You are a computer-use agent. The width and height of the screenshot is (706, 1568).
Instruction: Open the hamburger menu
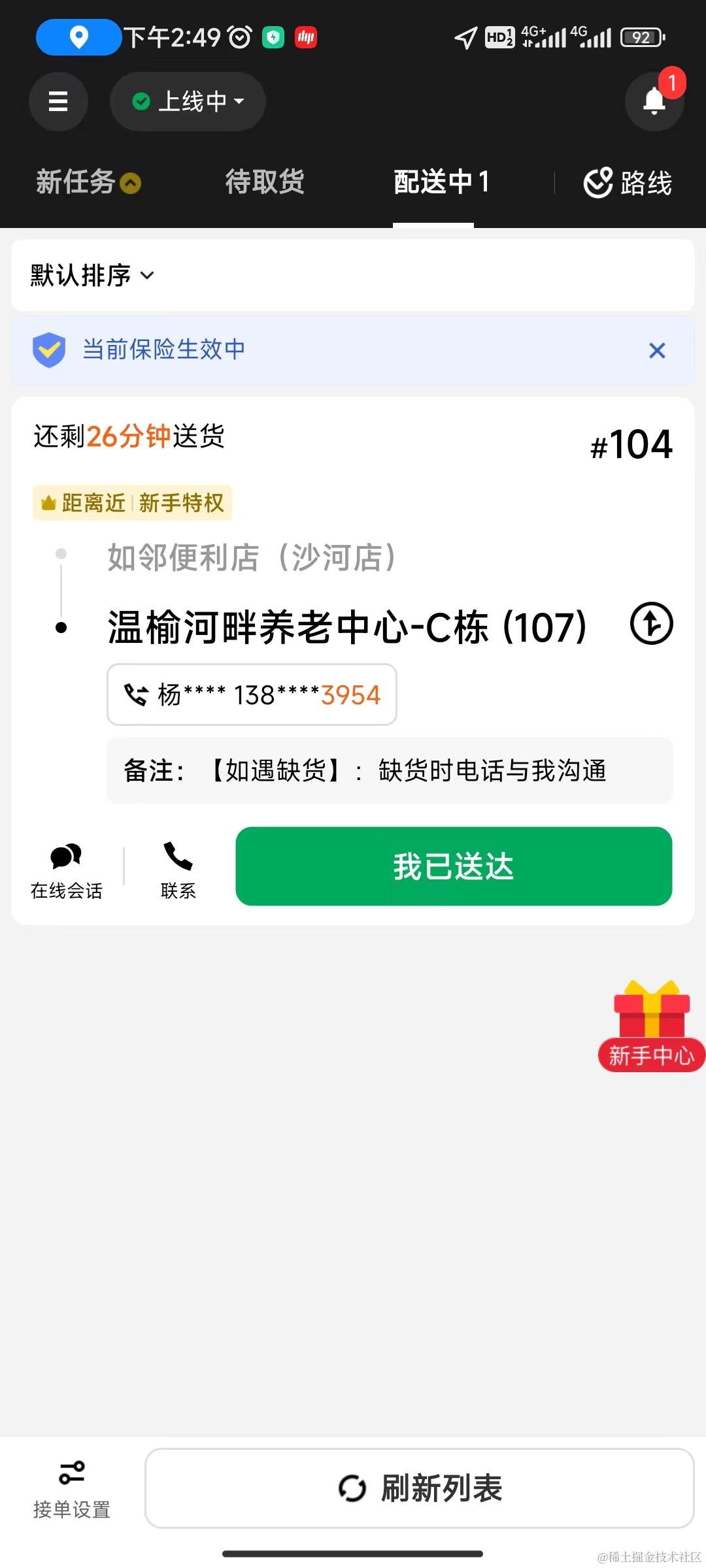click(58, 101)
